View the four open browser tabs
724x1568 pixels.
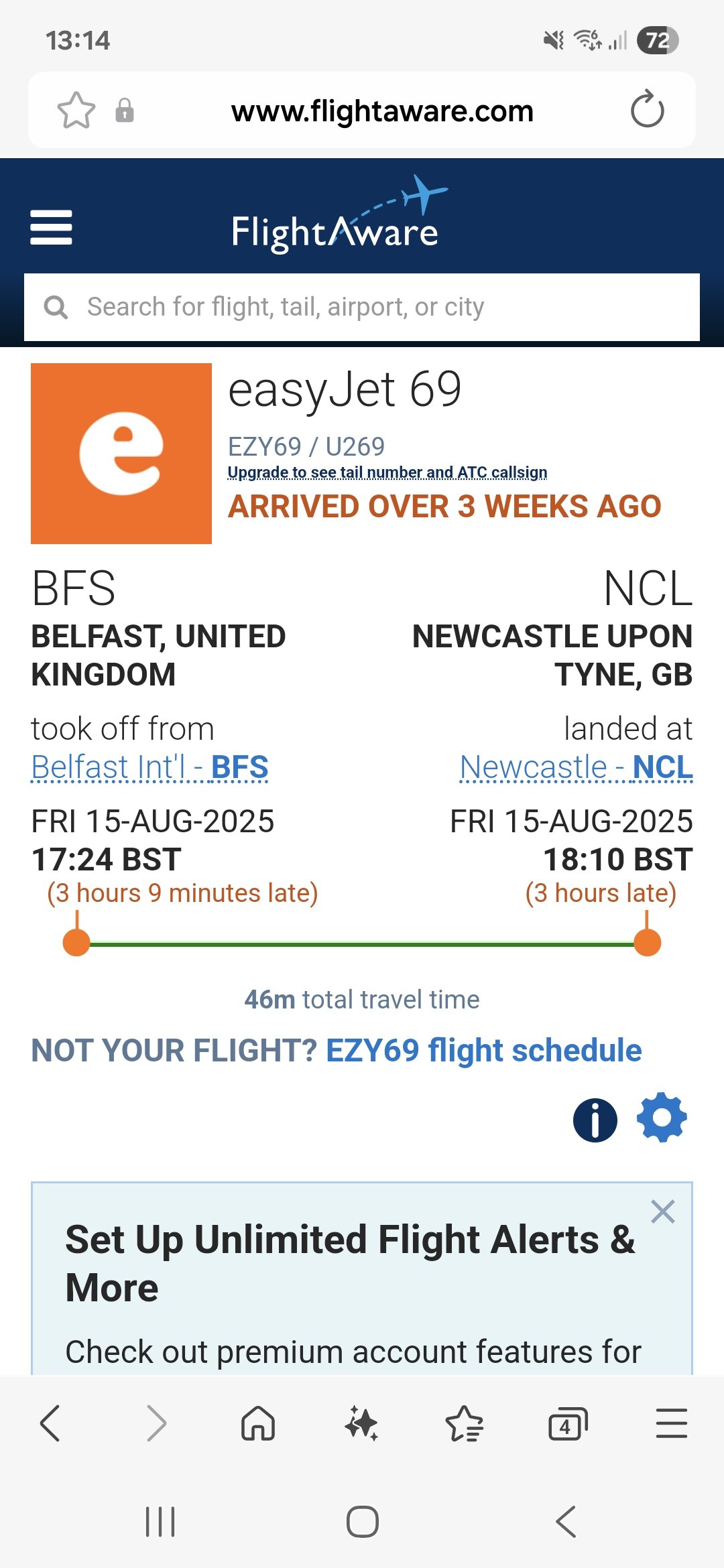click(568, 1423)
